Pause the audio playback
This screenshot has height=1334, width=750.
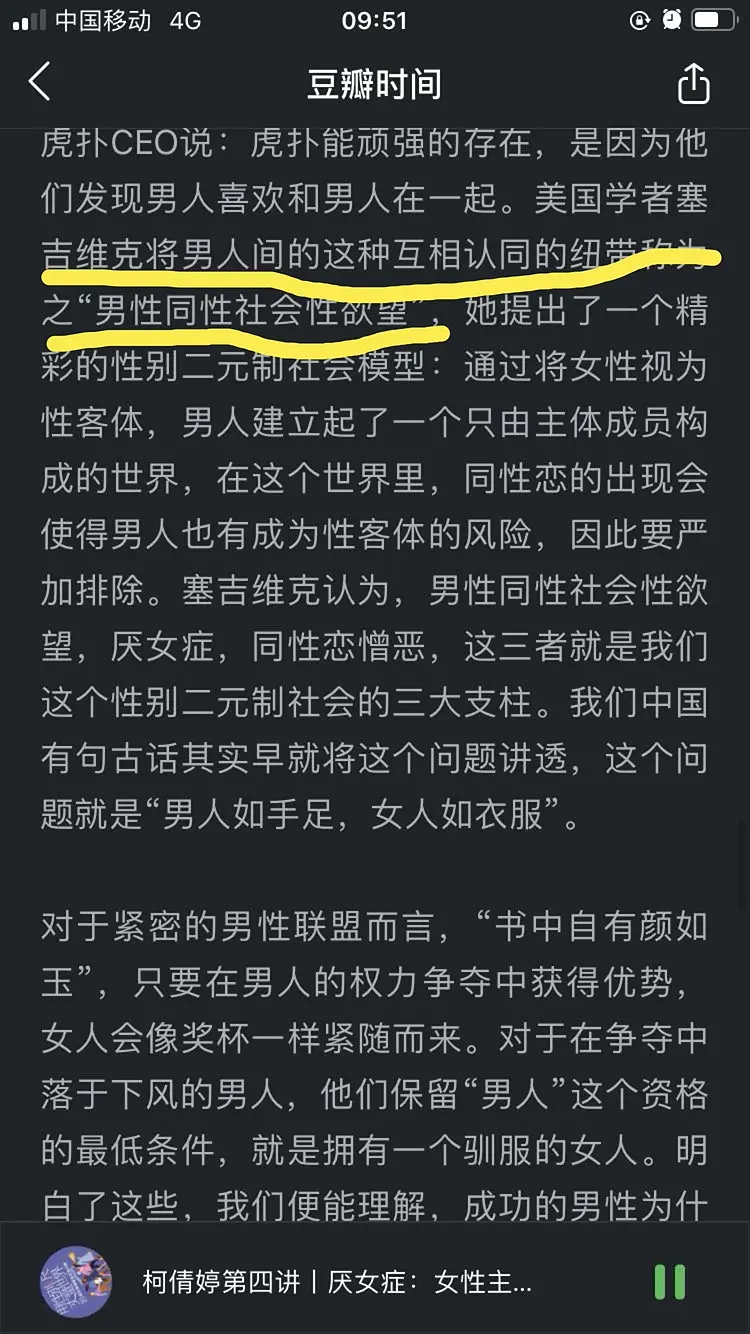click(669, 1281)
